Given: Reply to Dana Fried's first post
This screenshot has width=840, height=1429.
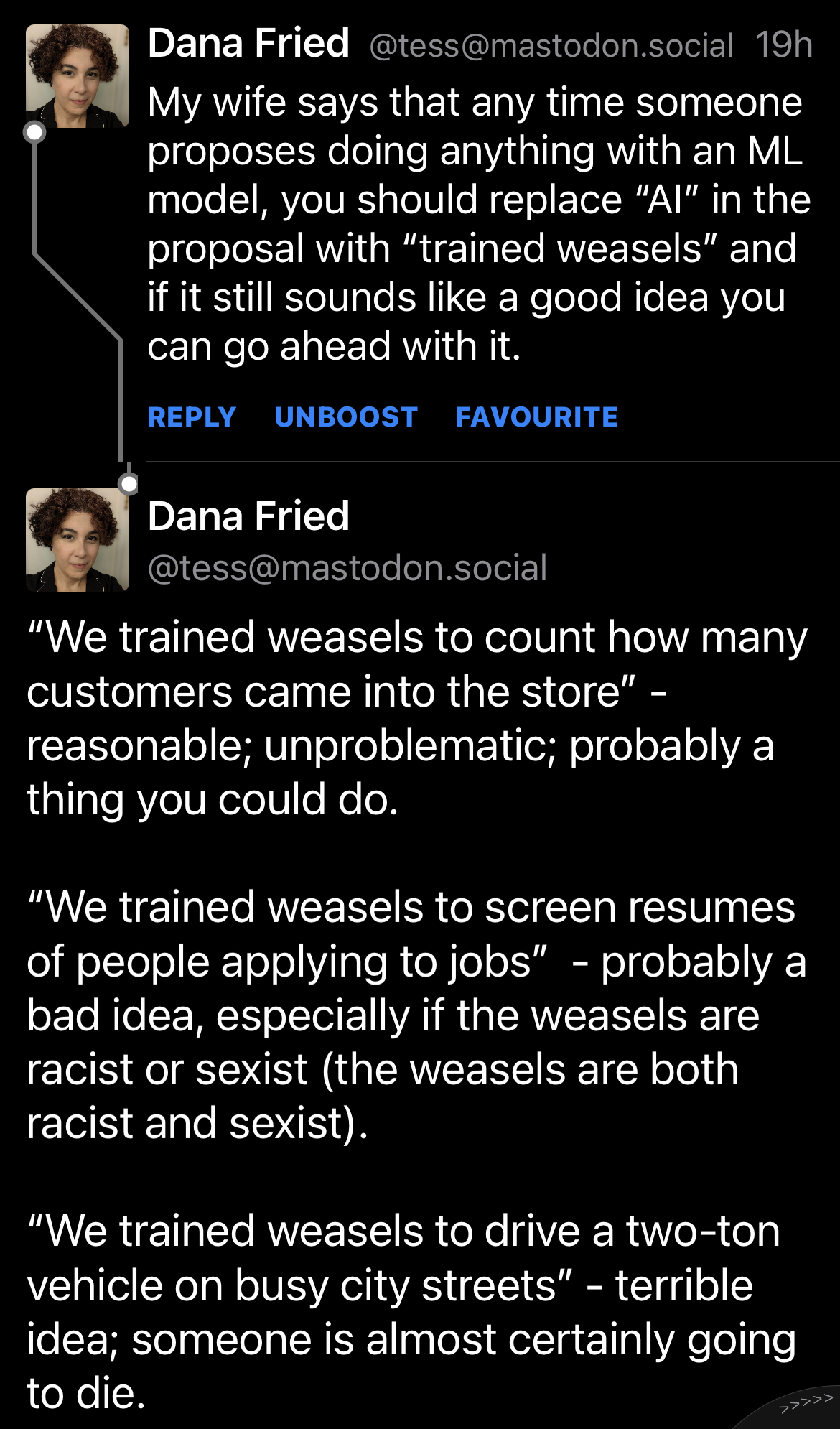Looking at the screenshot, I should (x=192, y=416).
